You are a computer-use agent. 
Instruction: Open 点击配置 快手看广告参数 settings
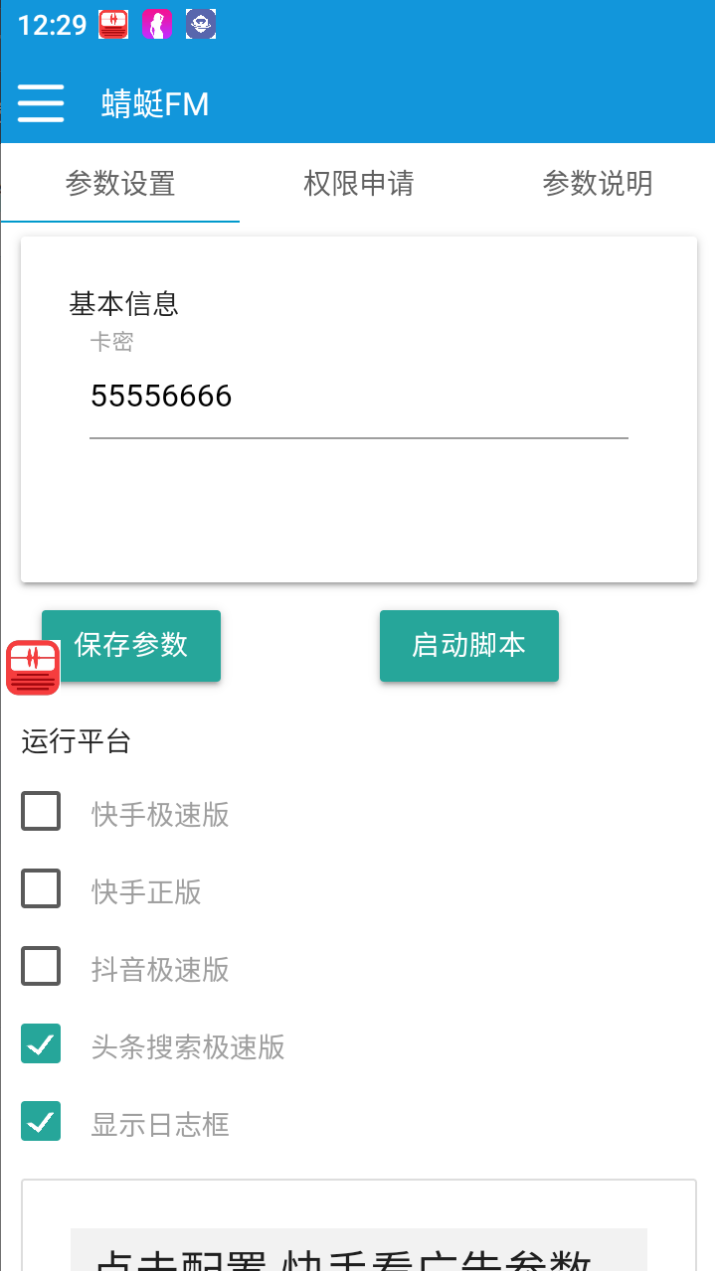pyautogui.click(x=358, y=1252)
